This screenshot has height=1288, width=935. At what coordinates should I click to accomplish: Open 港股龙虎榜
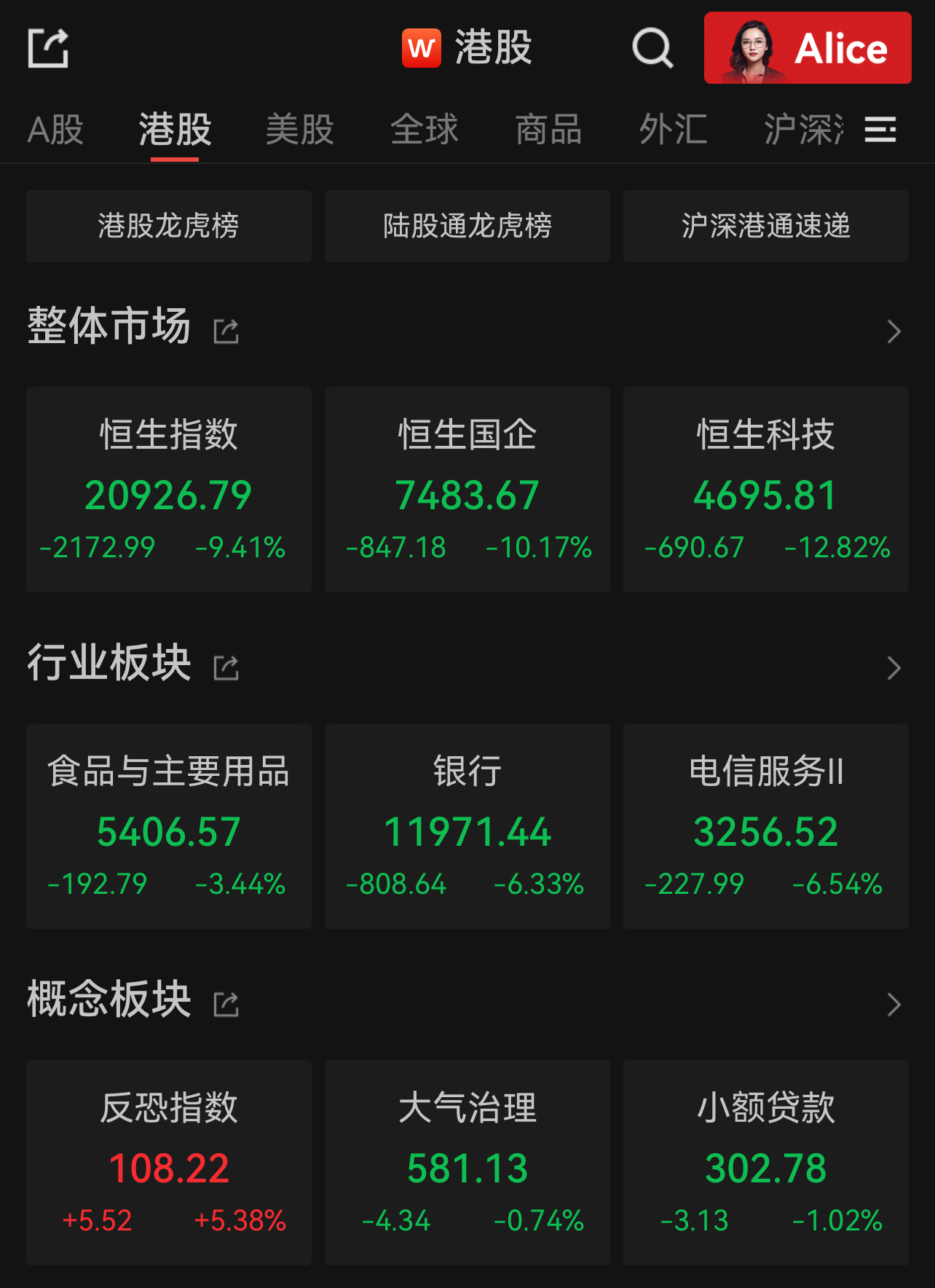coord(169,226)
